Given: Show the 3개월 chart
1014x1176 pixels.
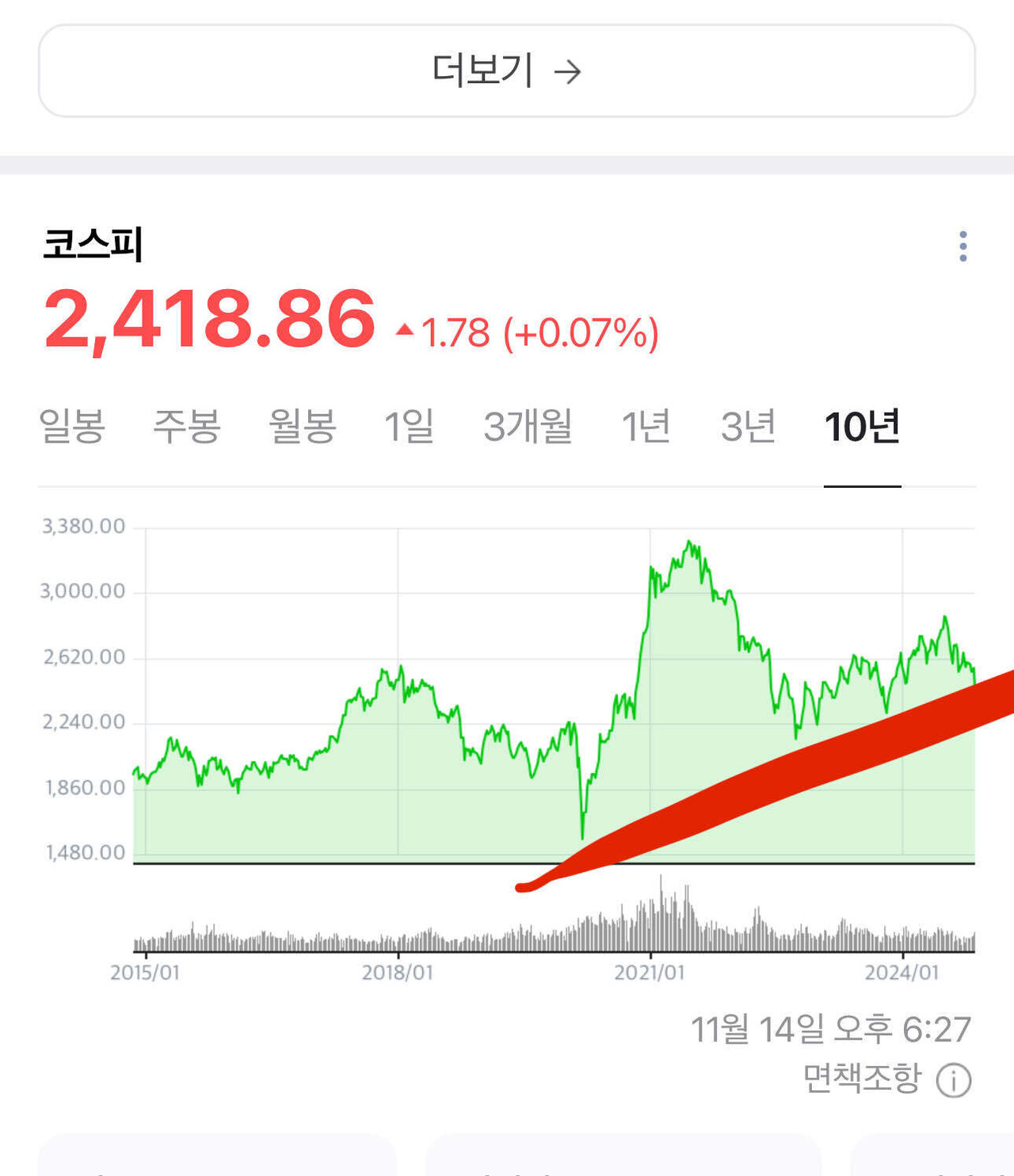Looking at the screenshot, I should (528, 427).
